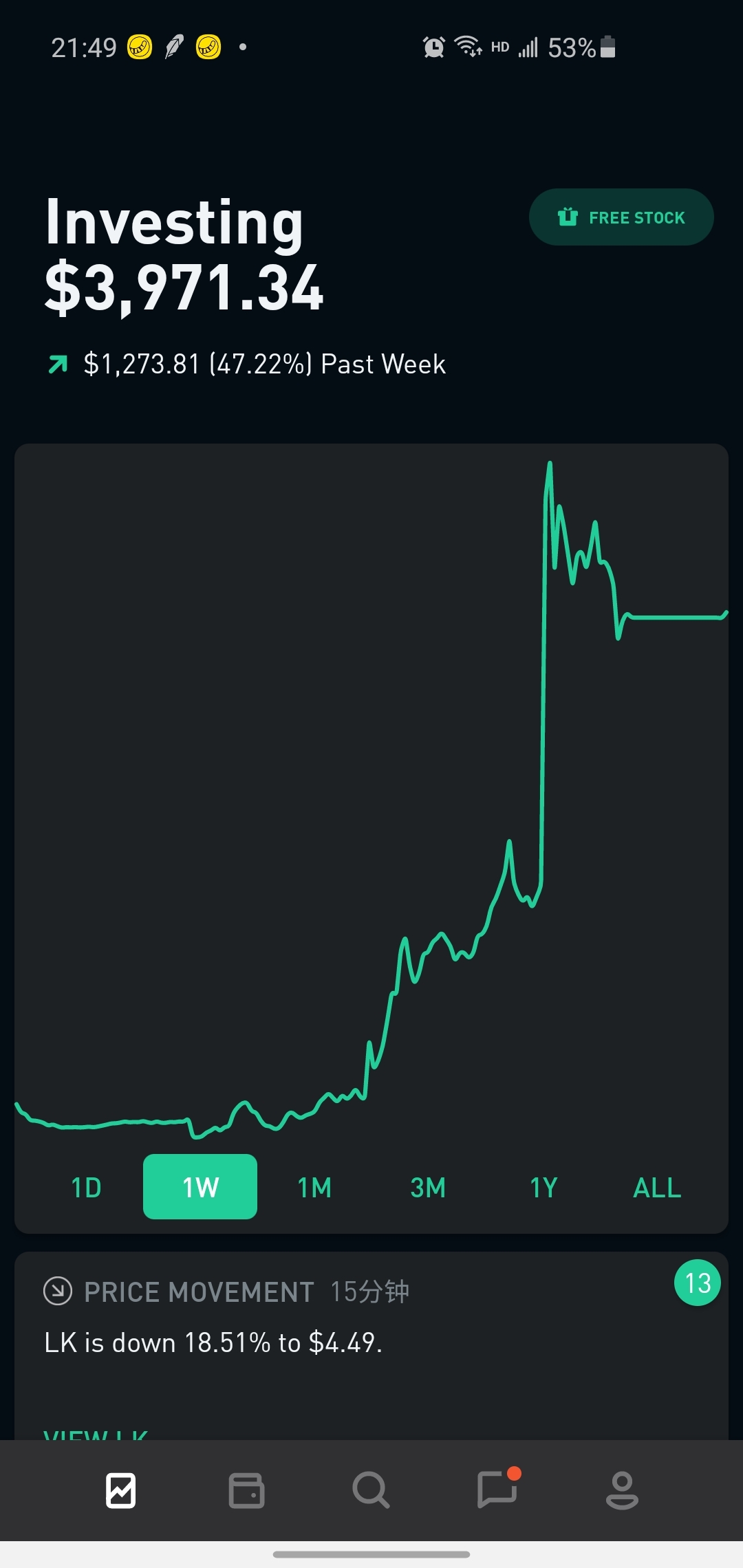Display the ALL time chart
Image resolution: width=743 pixels, height=1568 pixels.
657,1187
